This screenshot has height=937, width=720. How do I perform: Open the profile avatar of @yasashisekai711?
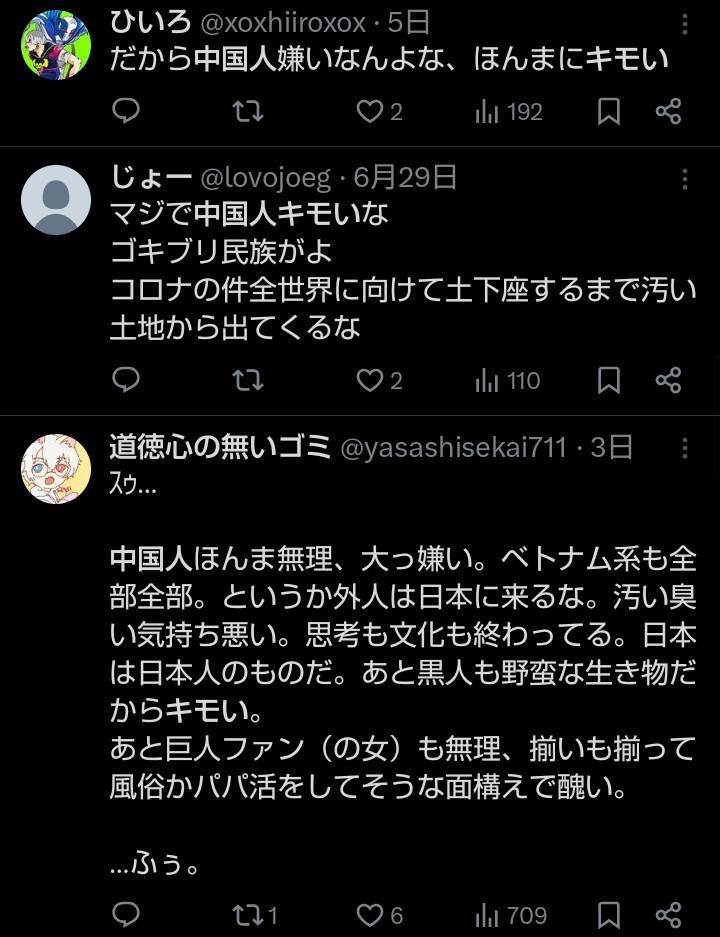coord(56,469)
